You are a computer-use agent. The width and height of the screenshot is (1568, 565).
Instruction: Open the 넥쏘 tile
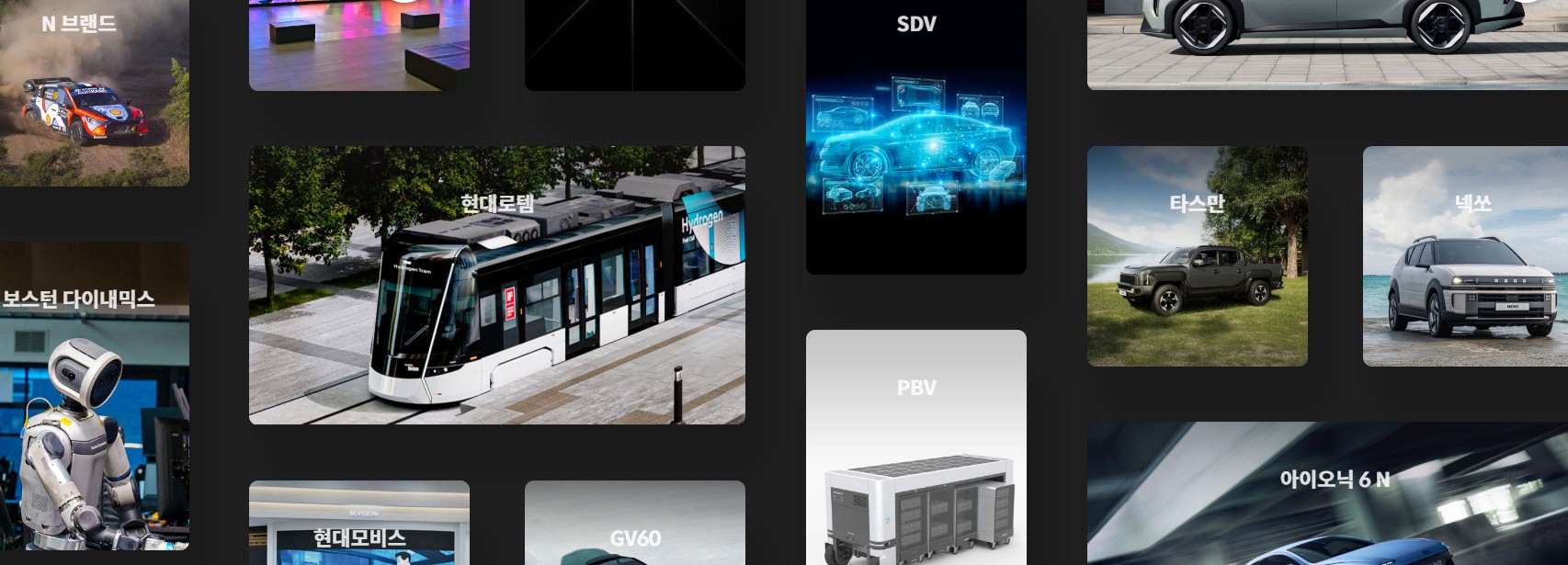click(1465, 257)
